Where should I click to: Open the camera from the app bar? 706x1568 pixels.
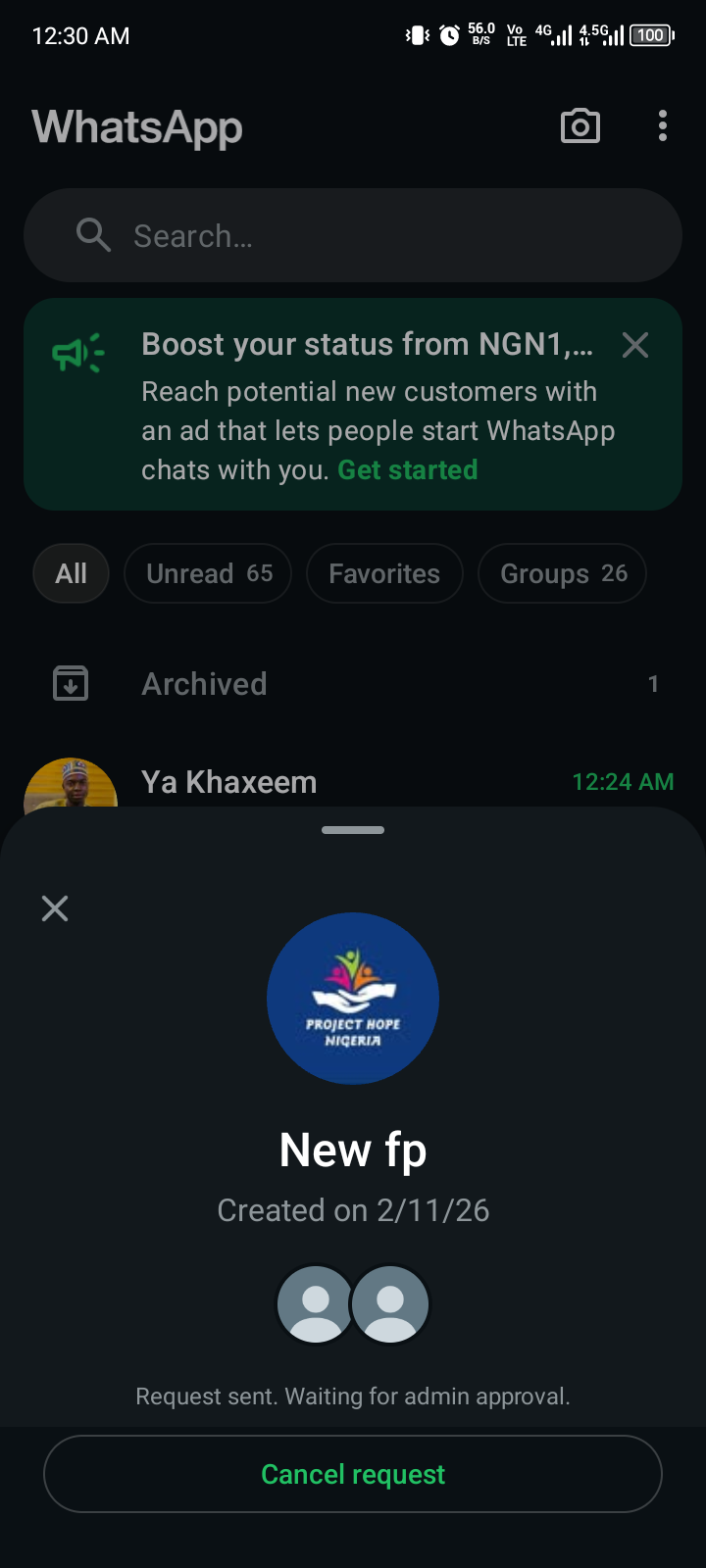[580, 126]
